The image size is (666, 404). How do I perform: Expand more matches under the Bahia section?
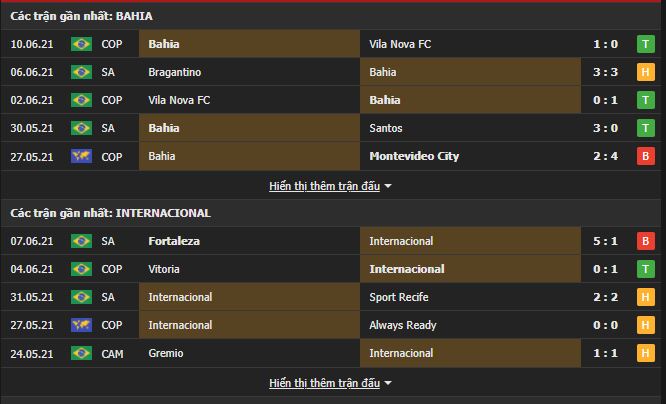pos(330,186)
